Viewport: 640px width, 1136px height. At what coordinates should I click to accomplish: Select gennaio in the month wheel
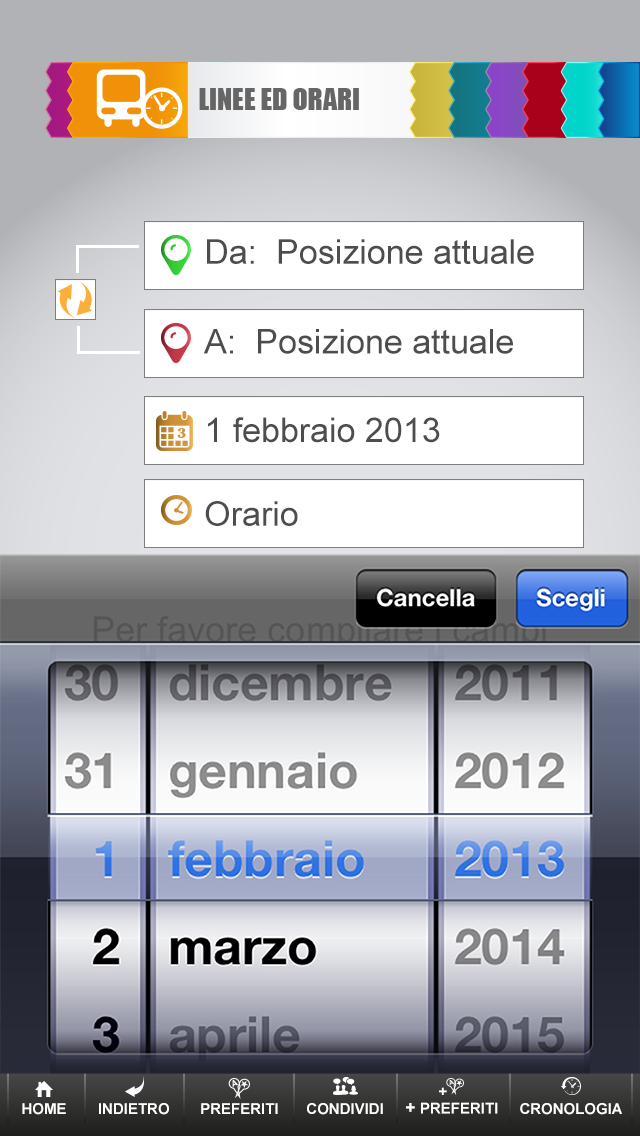tap(262, 772)
